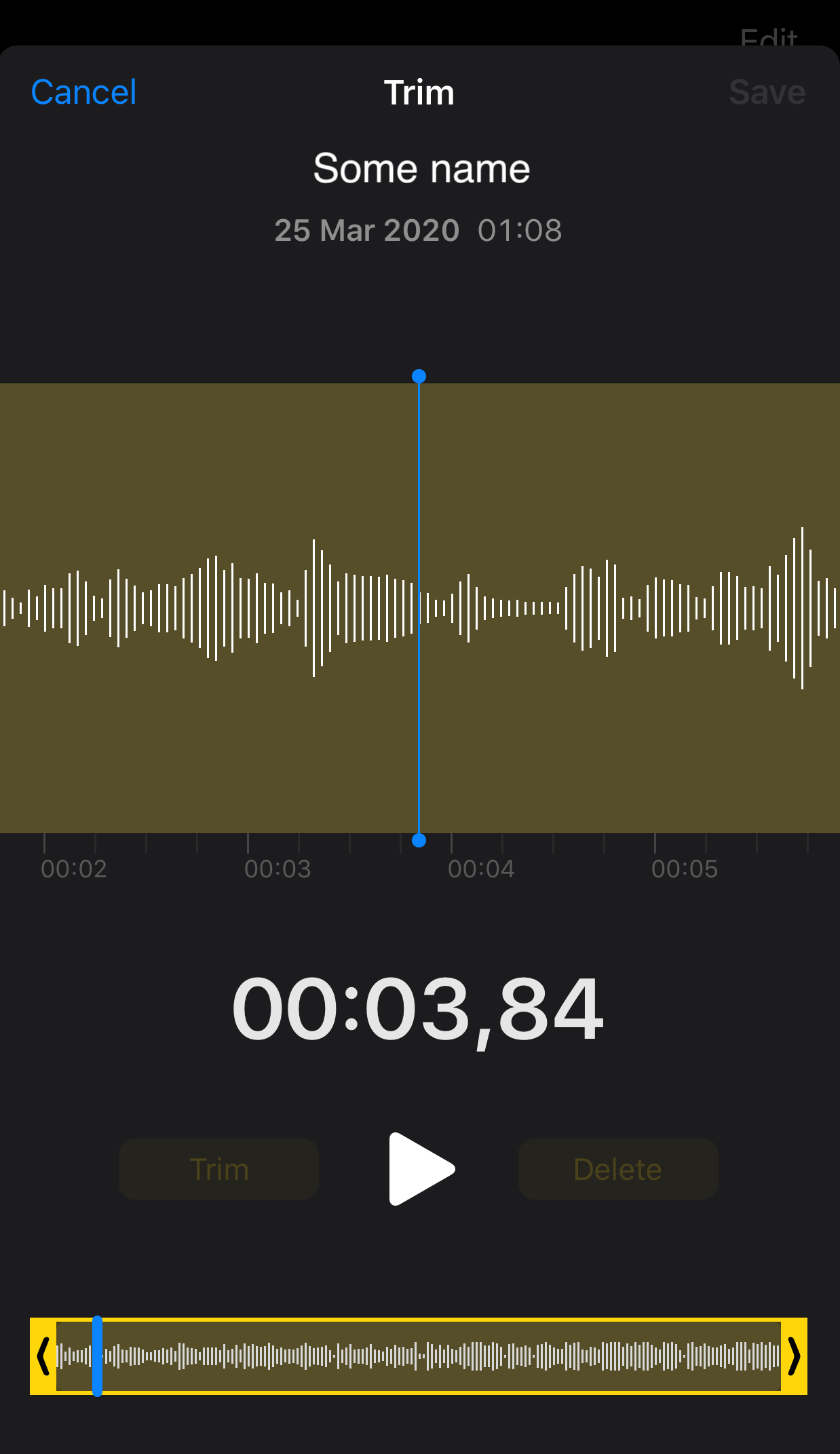
Task: Play the recording
Action: click(x=420, y=1169)
